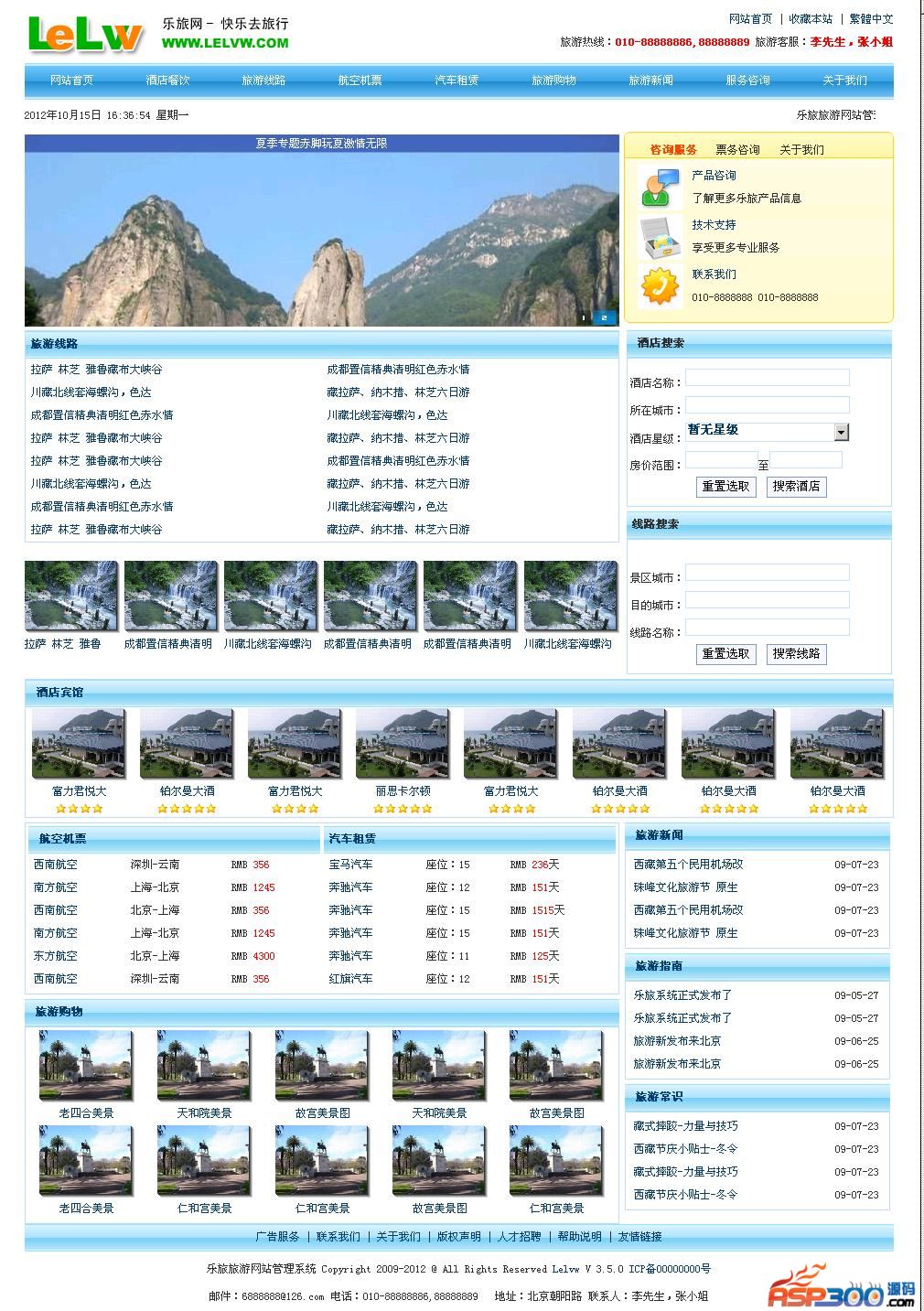Image resolution: width=924 pixels, height=1311 pixels.
Task: Open 人才招聘 footer link
Action: [519, 1237]
